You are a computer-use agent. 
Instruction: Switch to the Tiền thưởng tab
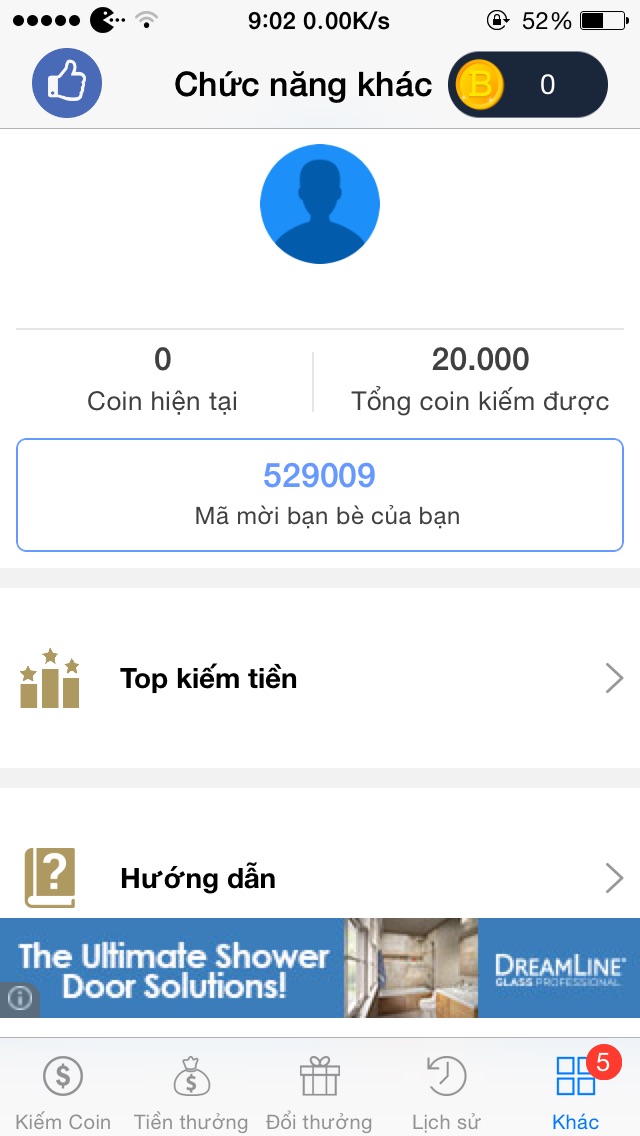[x=191, y=1092]
